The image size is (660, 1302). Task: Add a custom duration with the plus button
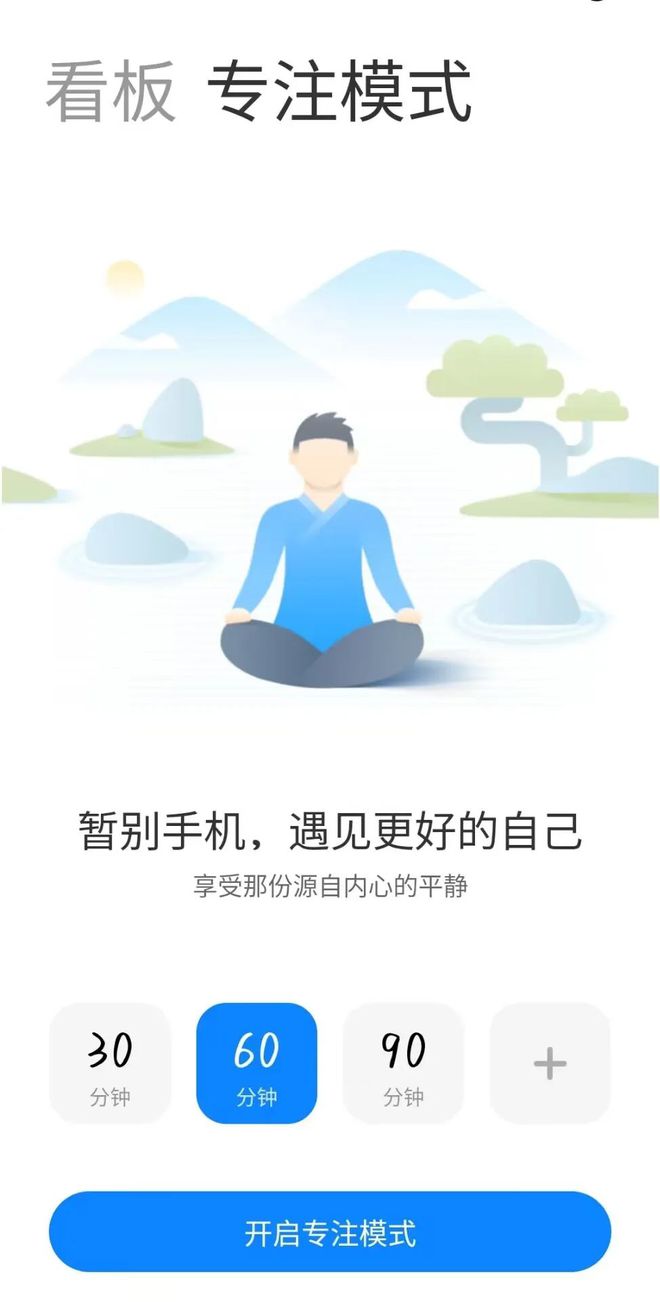point(550,1063)
